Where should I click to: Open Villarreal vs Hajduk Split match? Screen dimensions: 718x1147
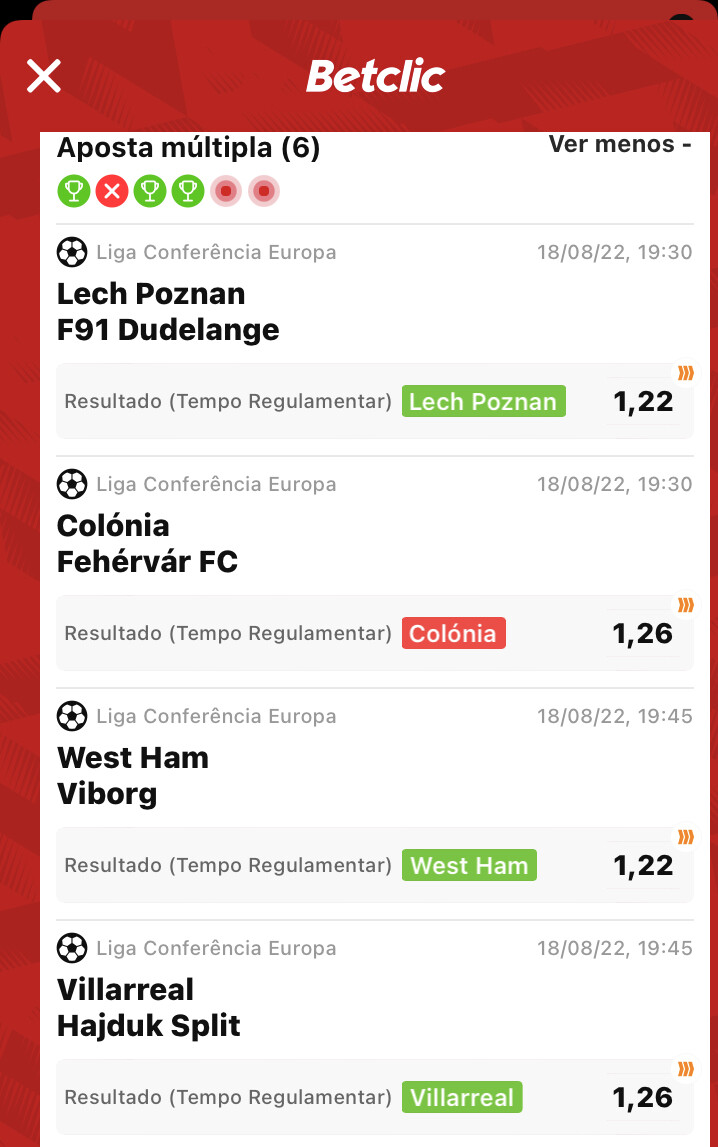[149, 1007]
